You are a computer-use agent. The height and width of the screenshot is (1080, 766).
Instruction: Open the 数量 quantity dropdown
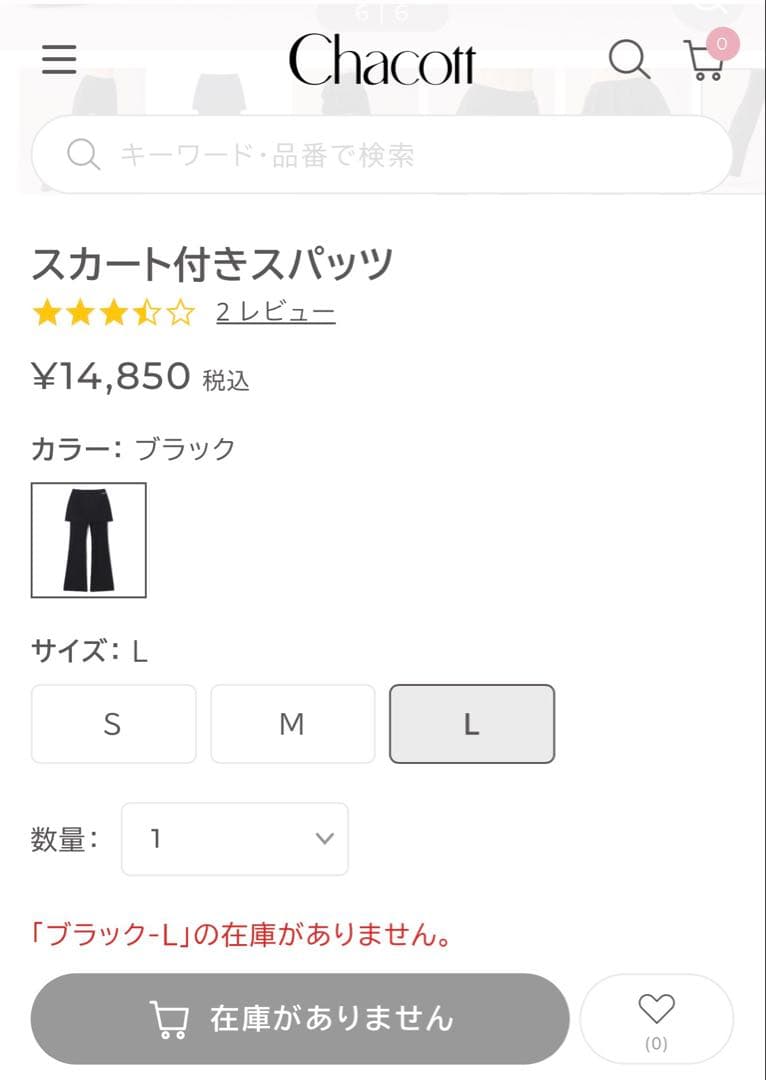(x=234, y=839)
